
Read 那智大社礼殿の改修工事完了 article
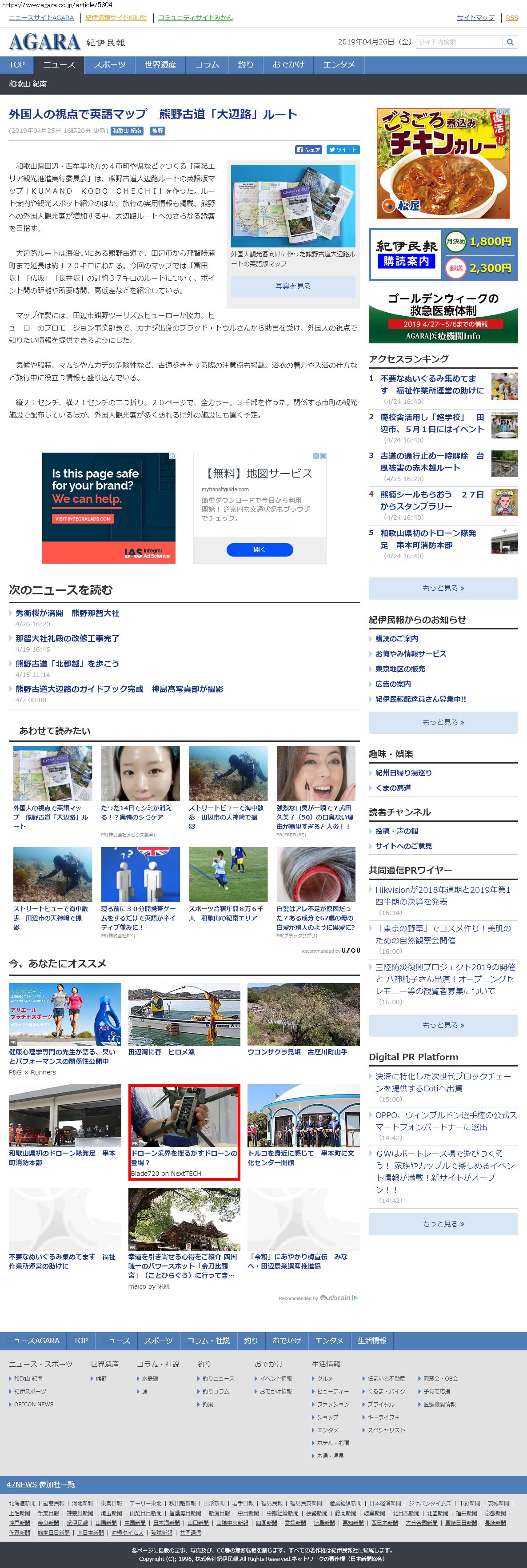click(x=68, y=638)
